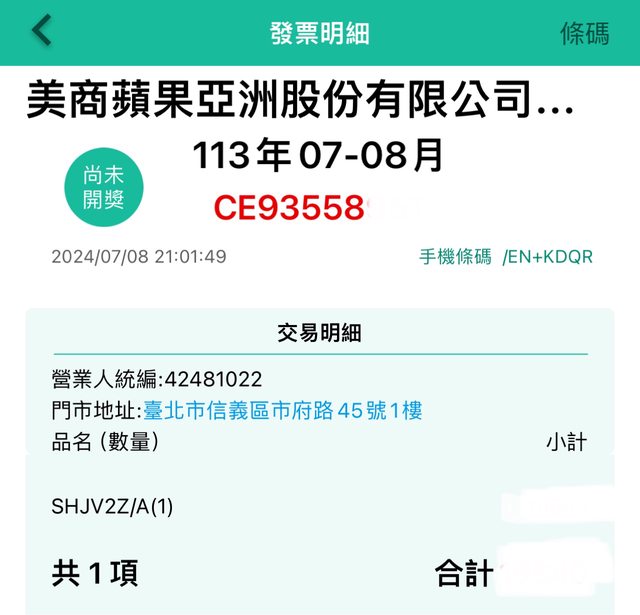Go back using the top-left arrow
640x615 pixels.
pos(41,31)
